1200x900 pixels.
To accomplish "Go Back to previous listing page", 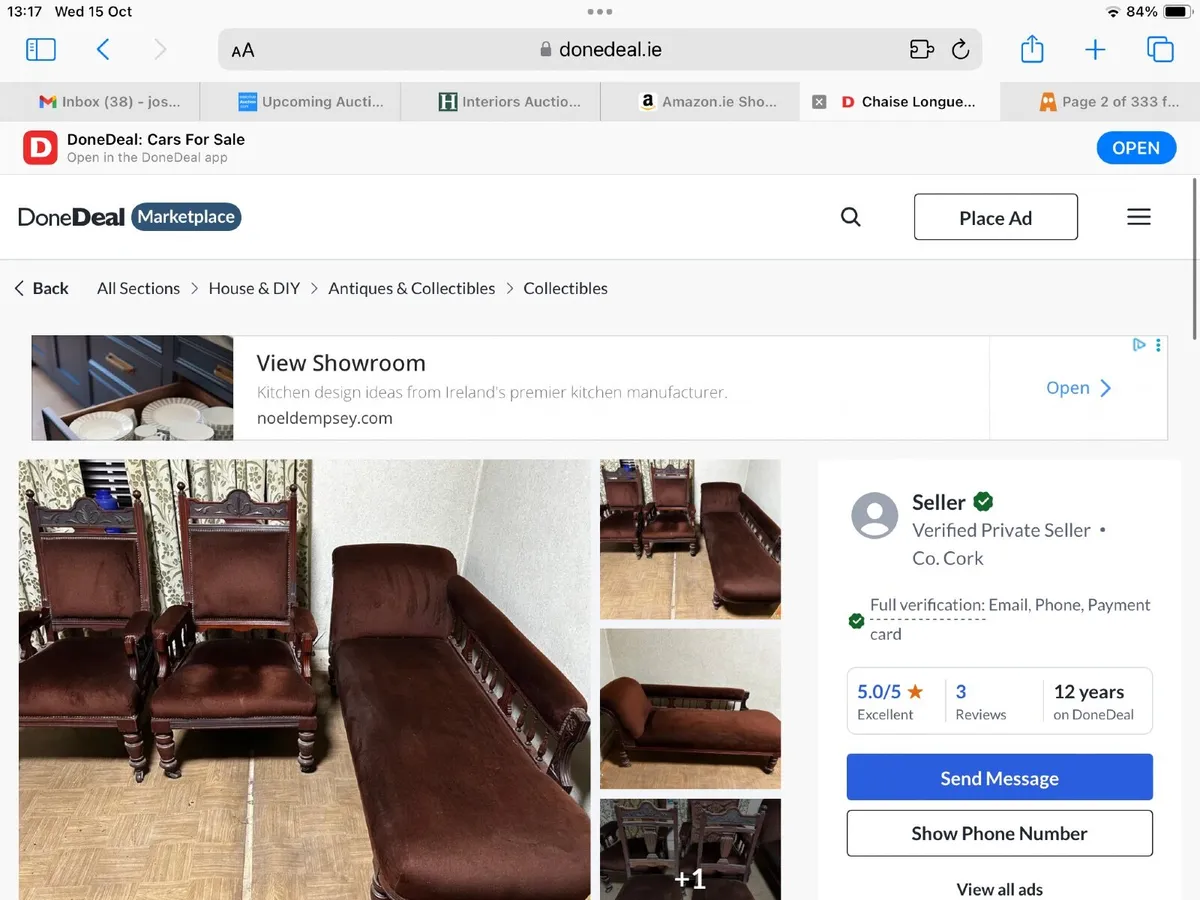I will [x=42, y=288].
